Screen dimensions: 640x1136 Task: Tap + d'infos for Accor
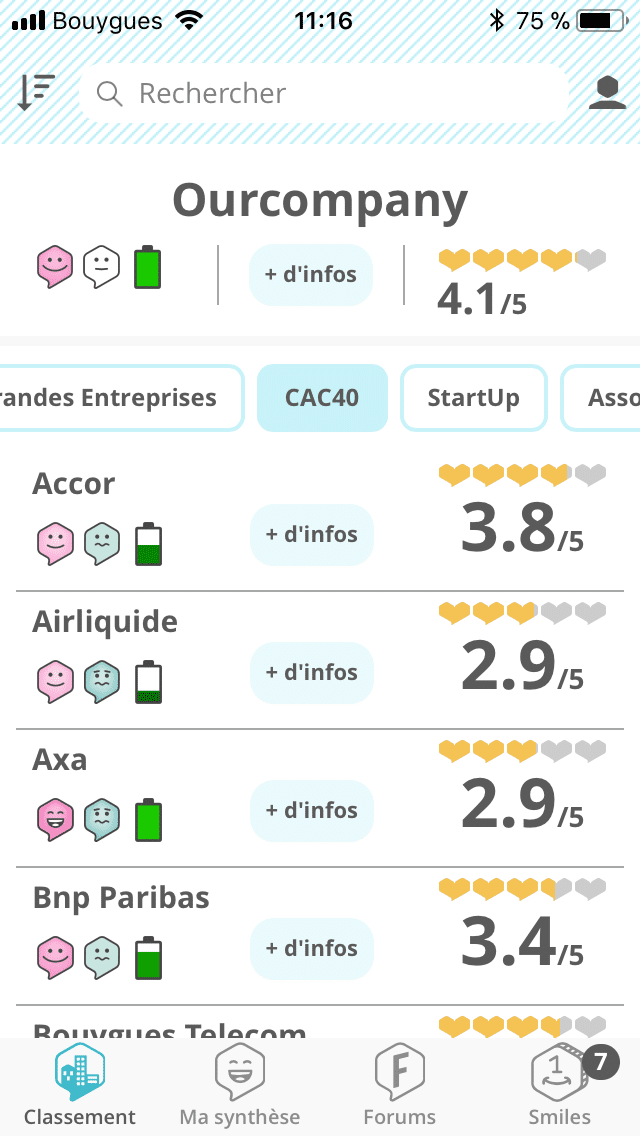(312, 535)
